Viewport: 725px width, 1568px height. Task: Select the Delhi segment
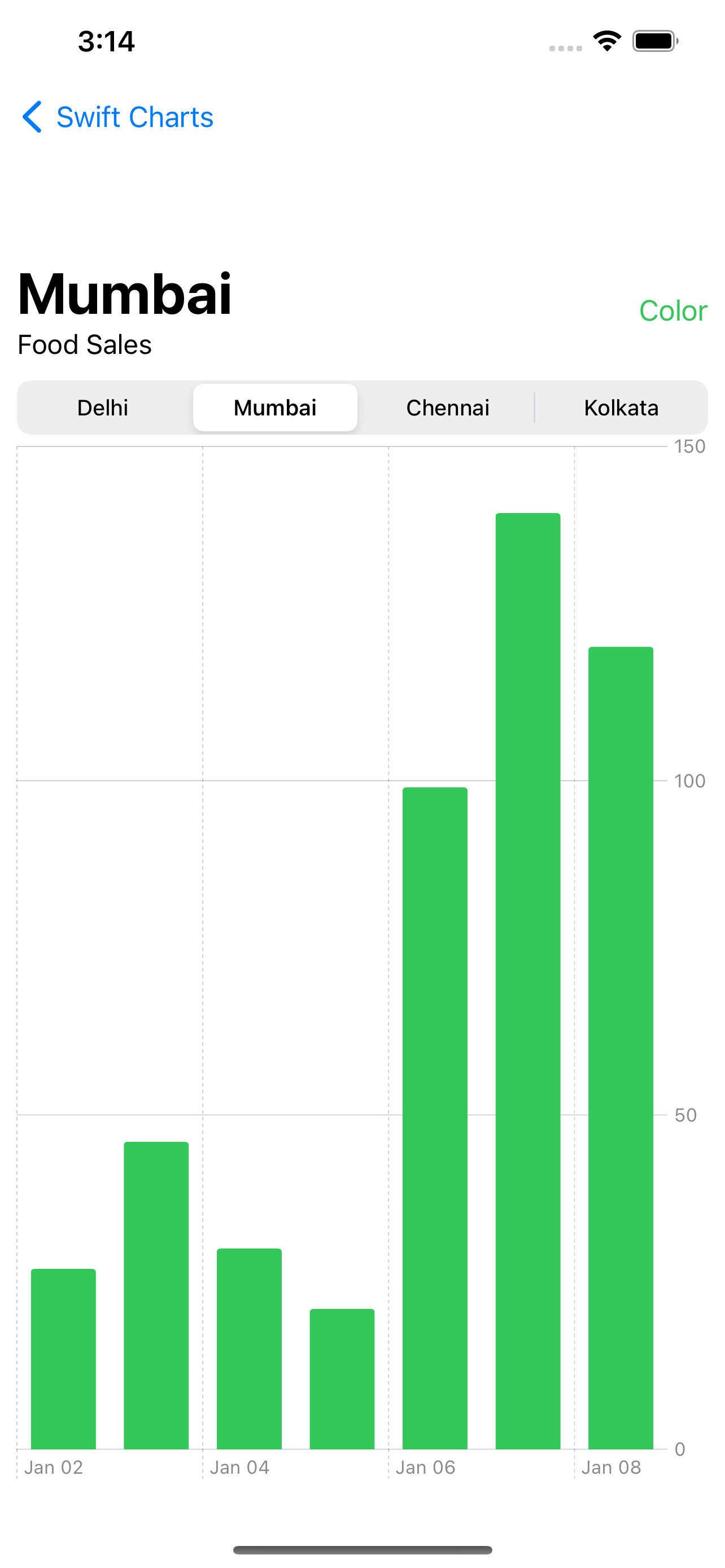tap(102, 407)
